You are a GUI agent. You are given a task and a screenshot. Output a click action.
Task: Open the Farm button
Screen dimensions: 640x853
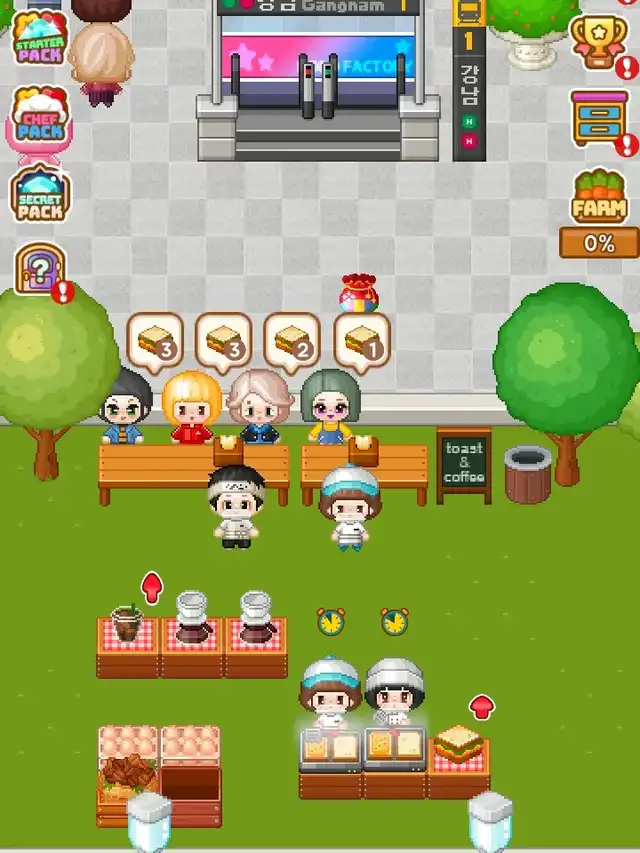pos(599,198)
